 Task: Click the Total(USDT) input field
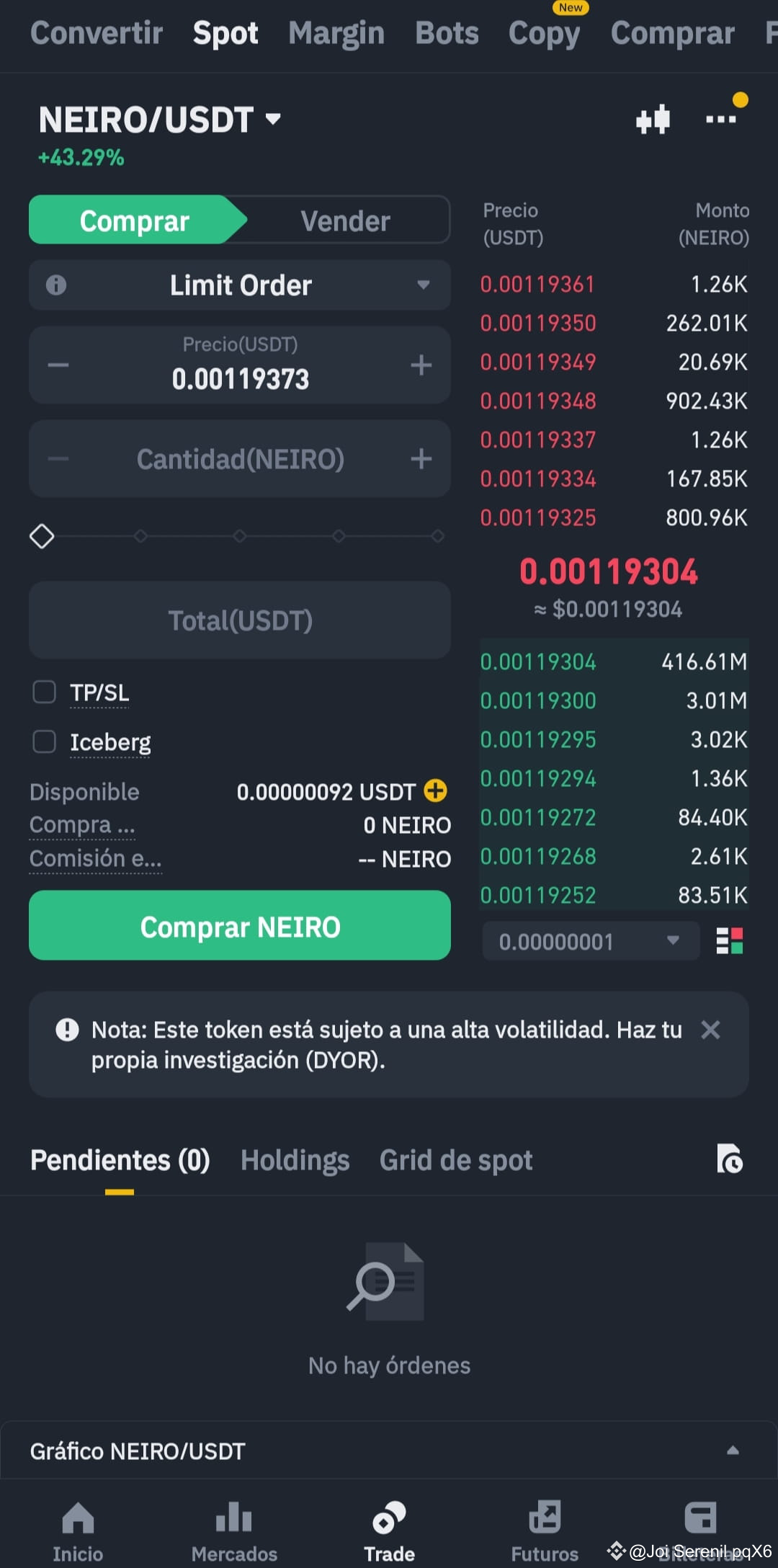pyautogui.click(x=240, y=620)
